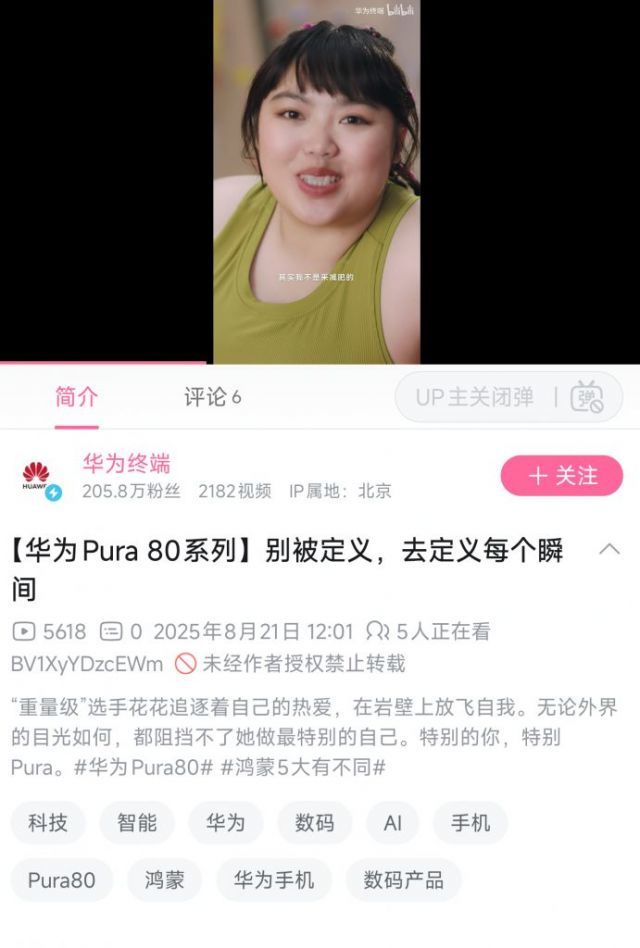Screen dimensions: 640x948
Task: View videos tagged 手机
Action: coord(470,823)
